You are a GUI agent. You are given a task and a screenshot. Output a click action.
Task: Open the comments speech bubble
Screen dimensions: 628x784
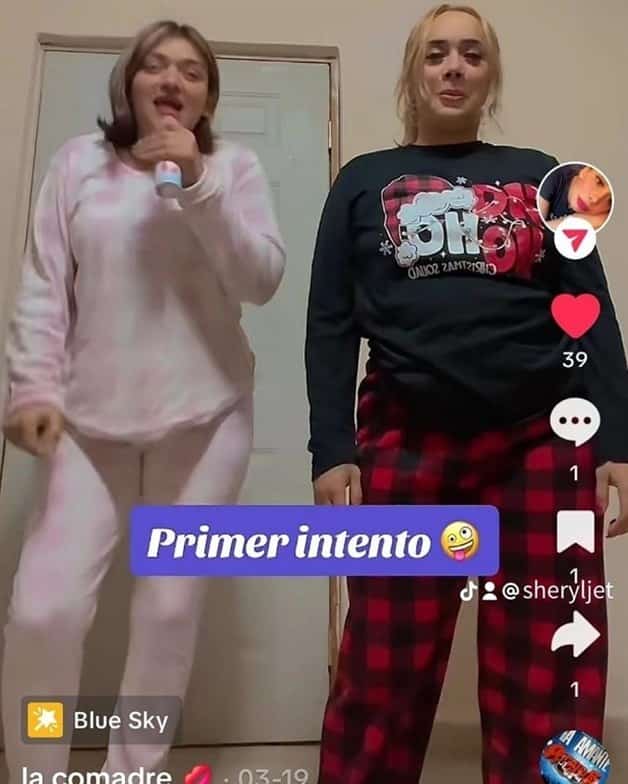point(575,423)
